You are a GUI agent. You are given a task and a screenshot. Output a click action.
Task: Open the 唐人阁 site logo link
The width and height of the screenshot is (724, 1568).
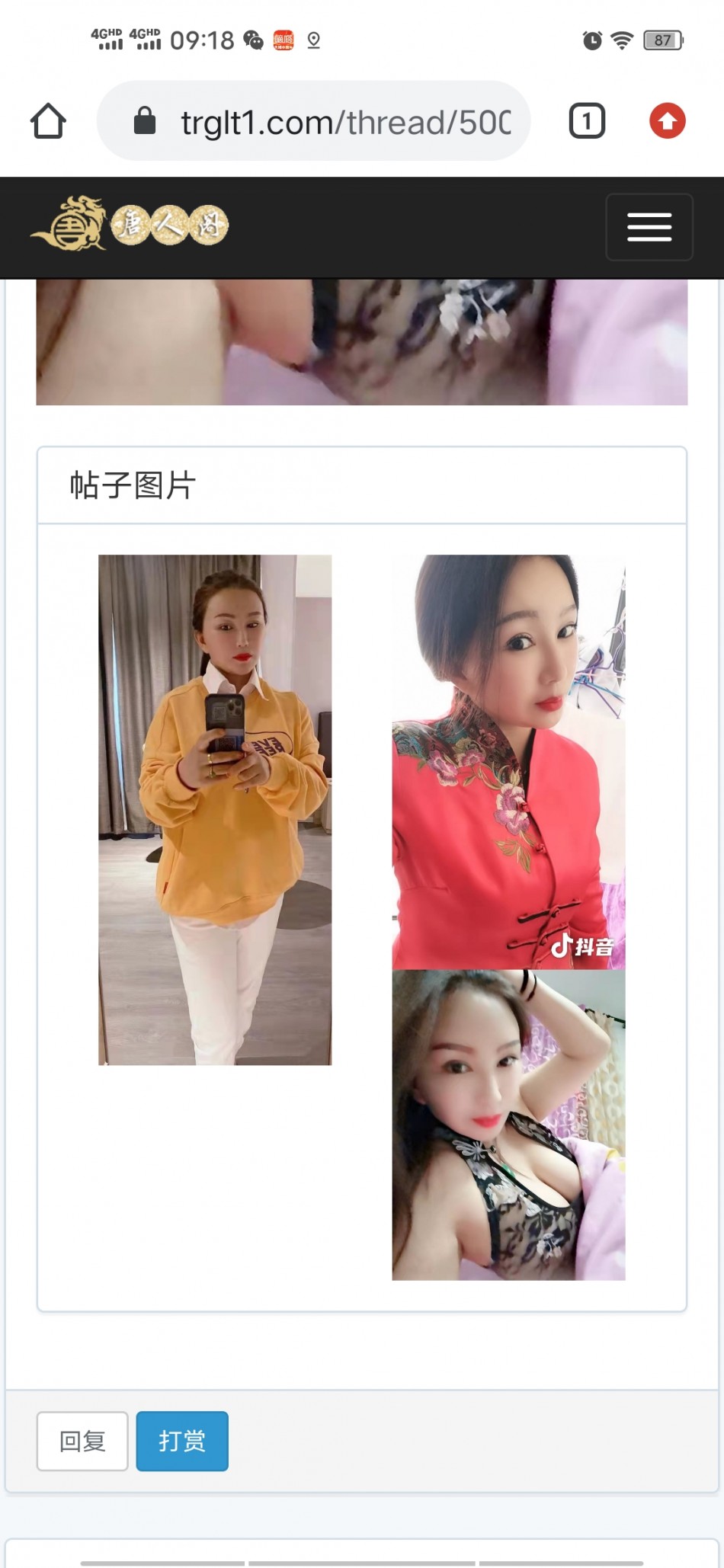pyautogui.click(x=130, y=225)
